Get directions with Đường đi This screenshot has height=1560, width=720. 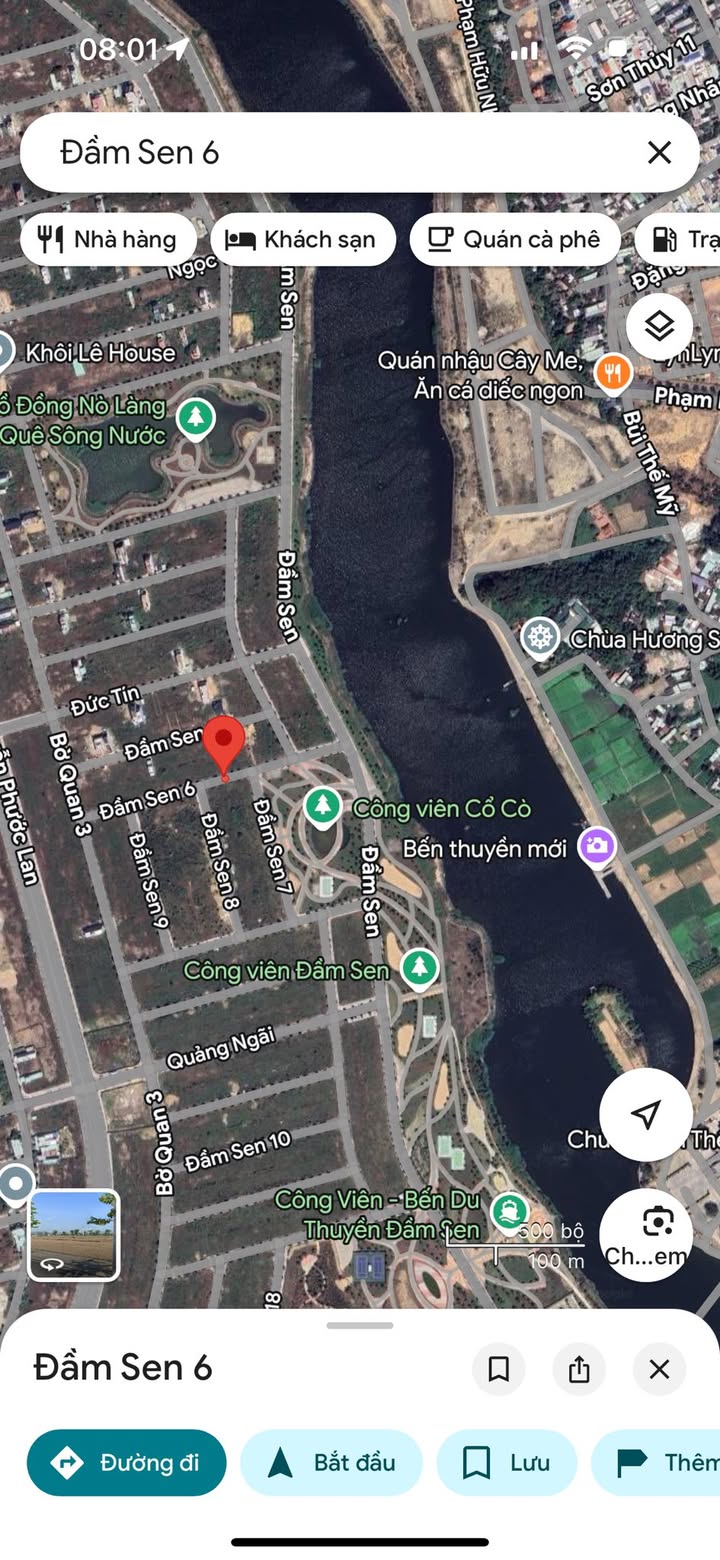[127, 1462]
